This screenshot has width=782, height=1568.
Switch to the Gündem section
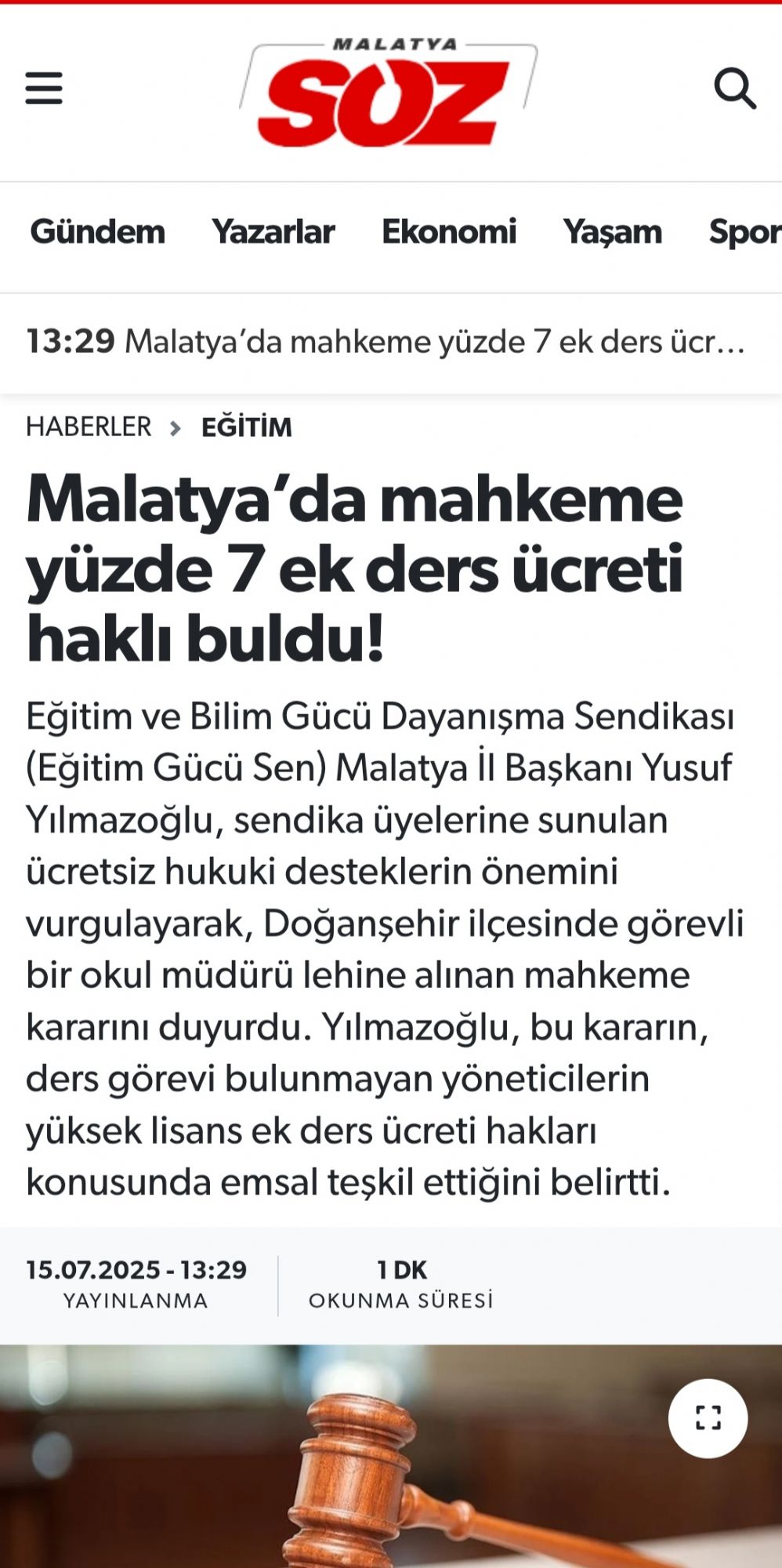[98, 232]
